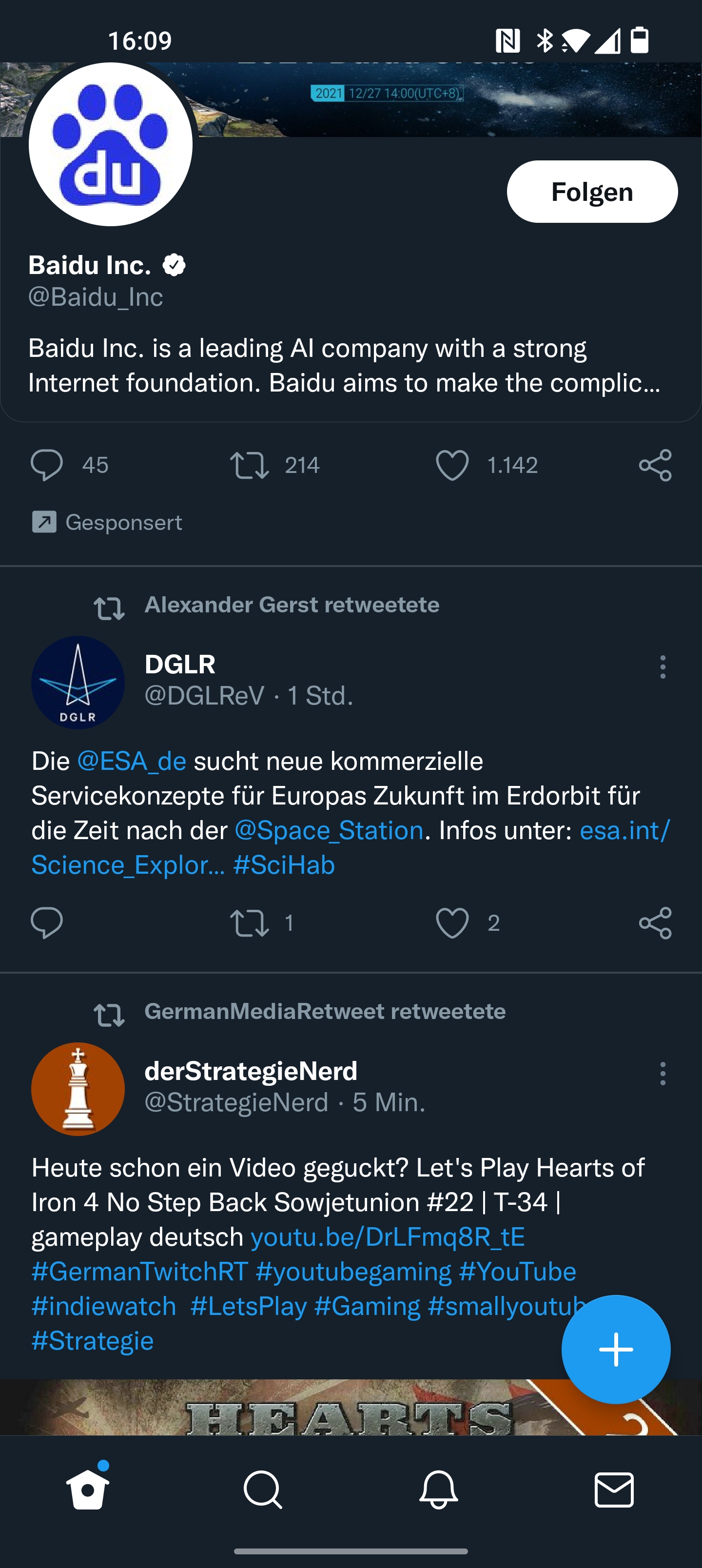
Task: Visit the @Space_Station mention
Action: click(x=329, y=830)
